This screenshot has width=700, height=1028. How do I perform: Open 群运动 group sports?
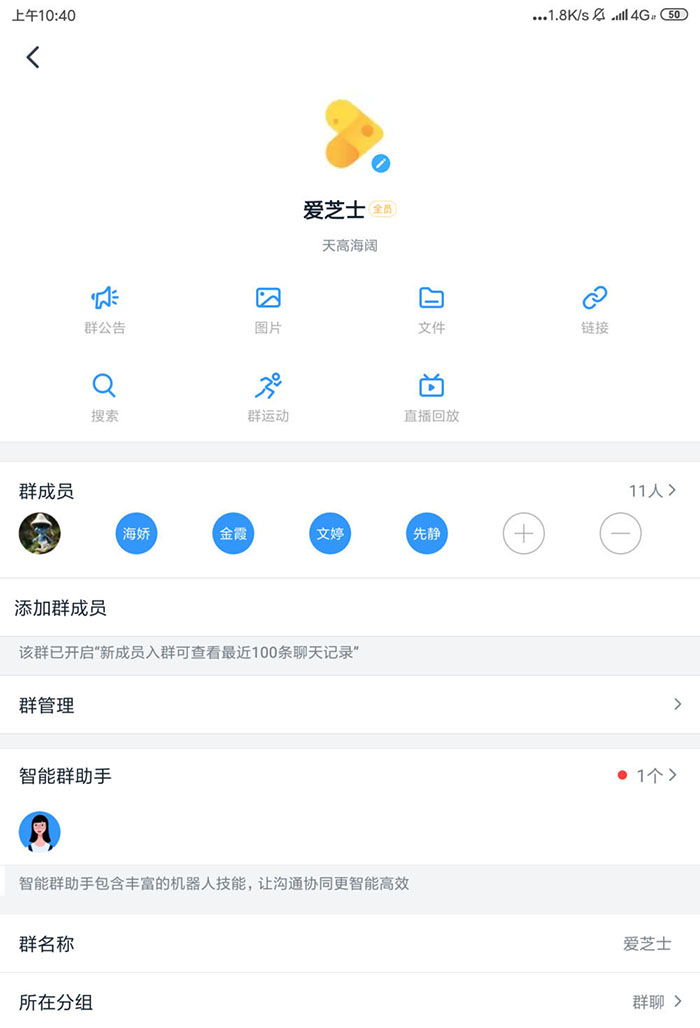coord(268,397)
